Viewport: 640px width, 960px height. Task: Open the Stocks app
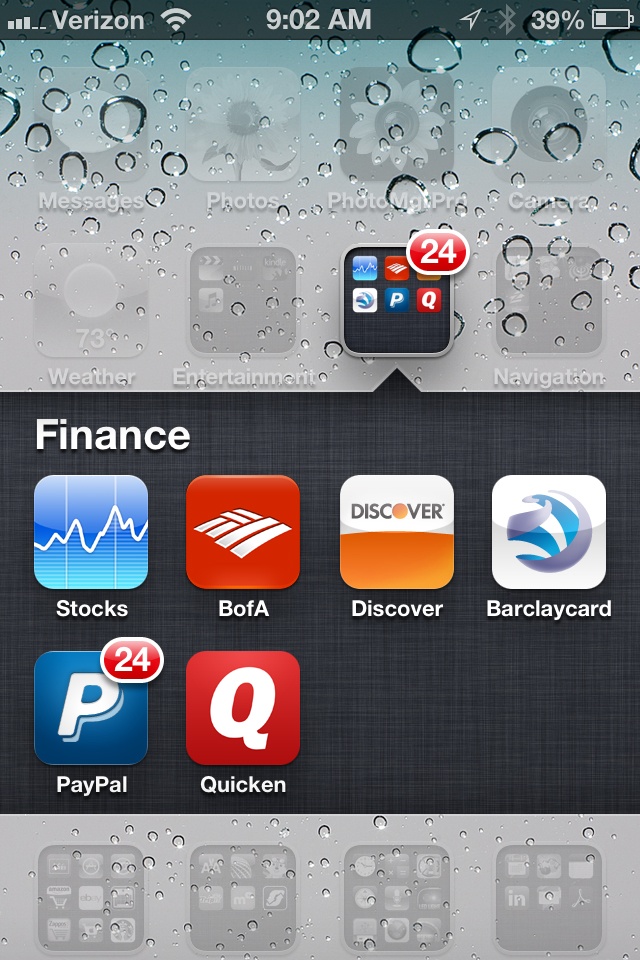pyautogui.click(x=91, y=532)
